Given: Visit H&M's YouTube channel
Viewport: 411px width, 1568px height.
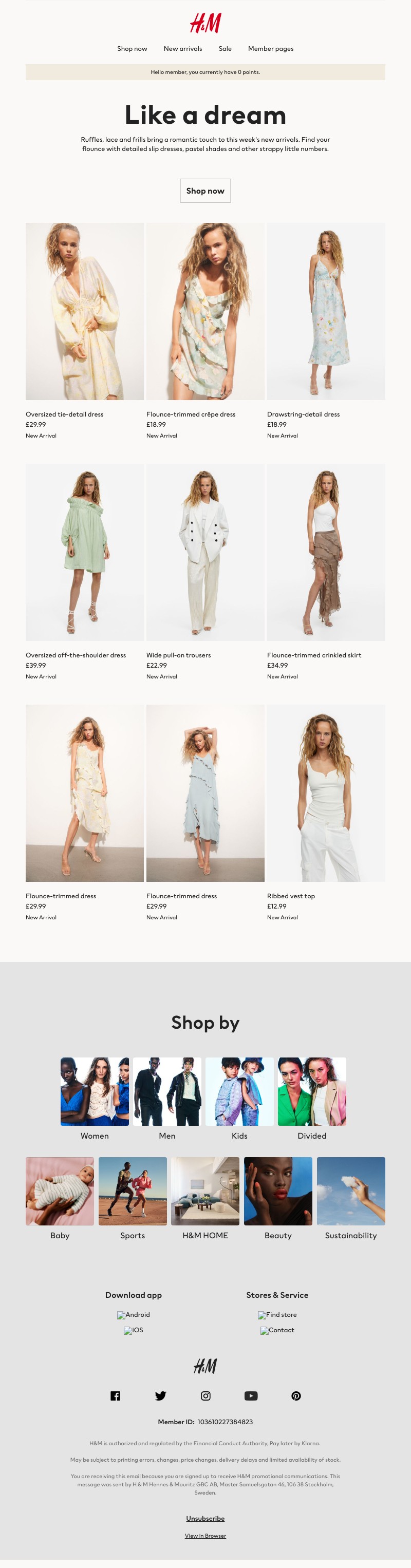Looking at the screenshot, I should click(x=251, y=1396).
